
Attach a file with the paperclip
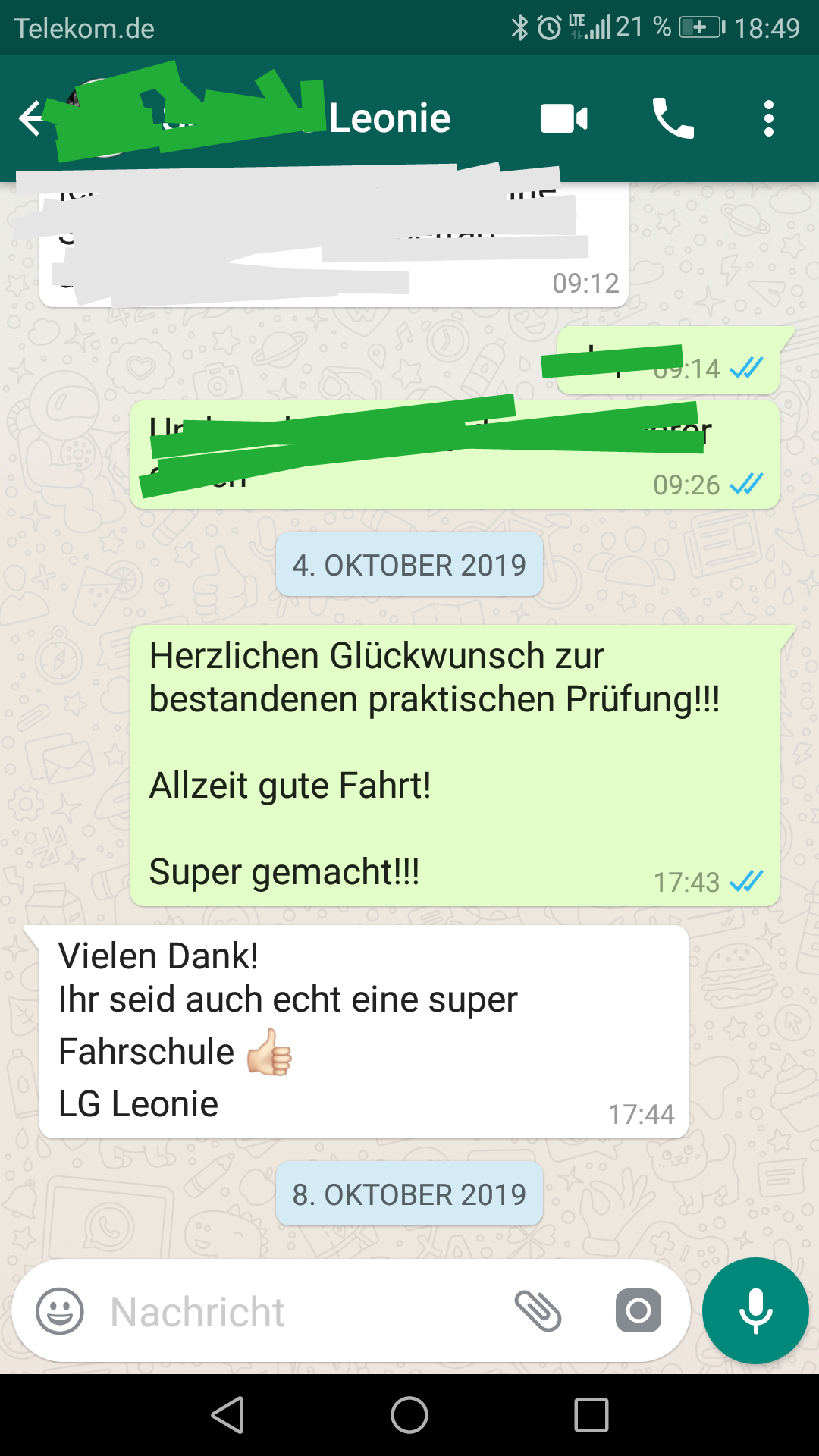[538, 1311]
